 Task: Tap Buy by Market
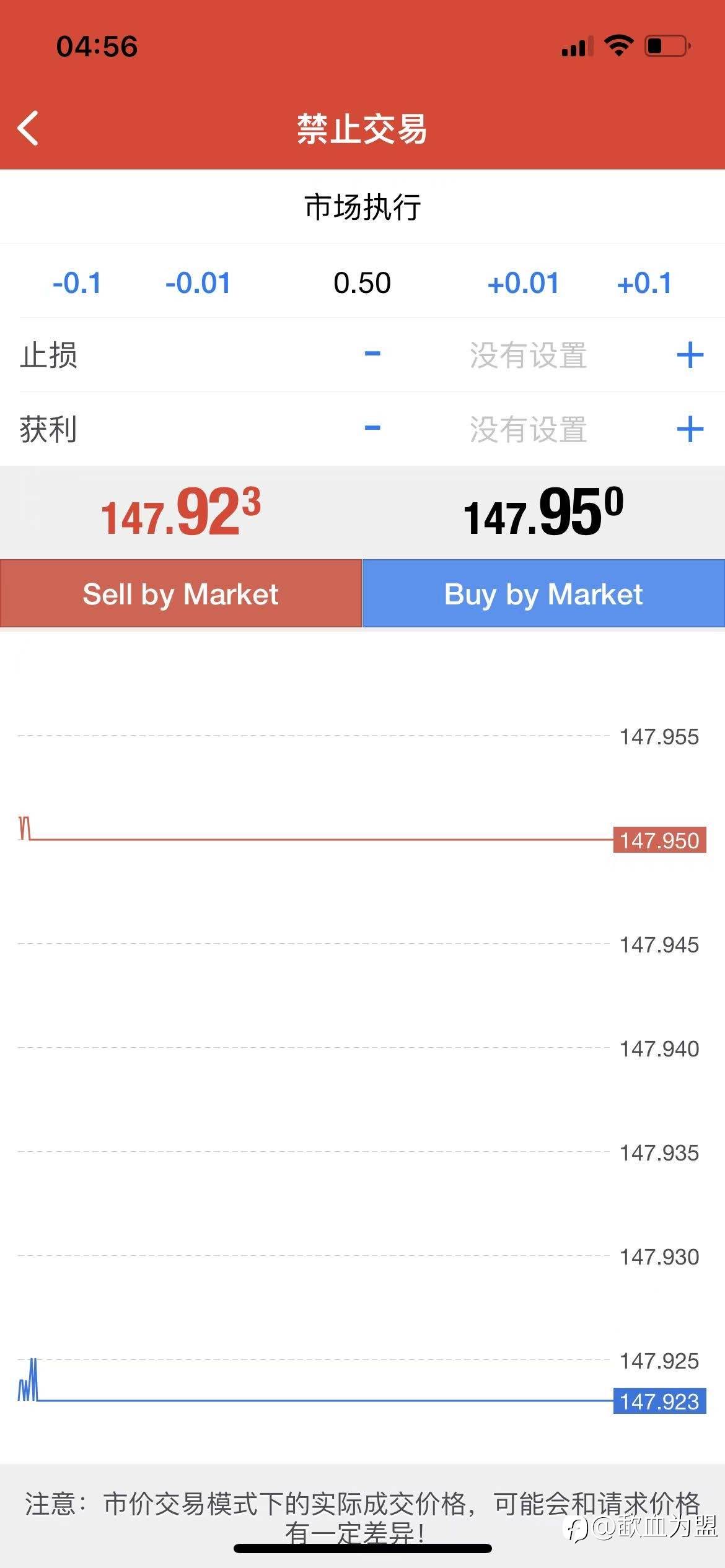(x=544, y=594)
